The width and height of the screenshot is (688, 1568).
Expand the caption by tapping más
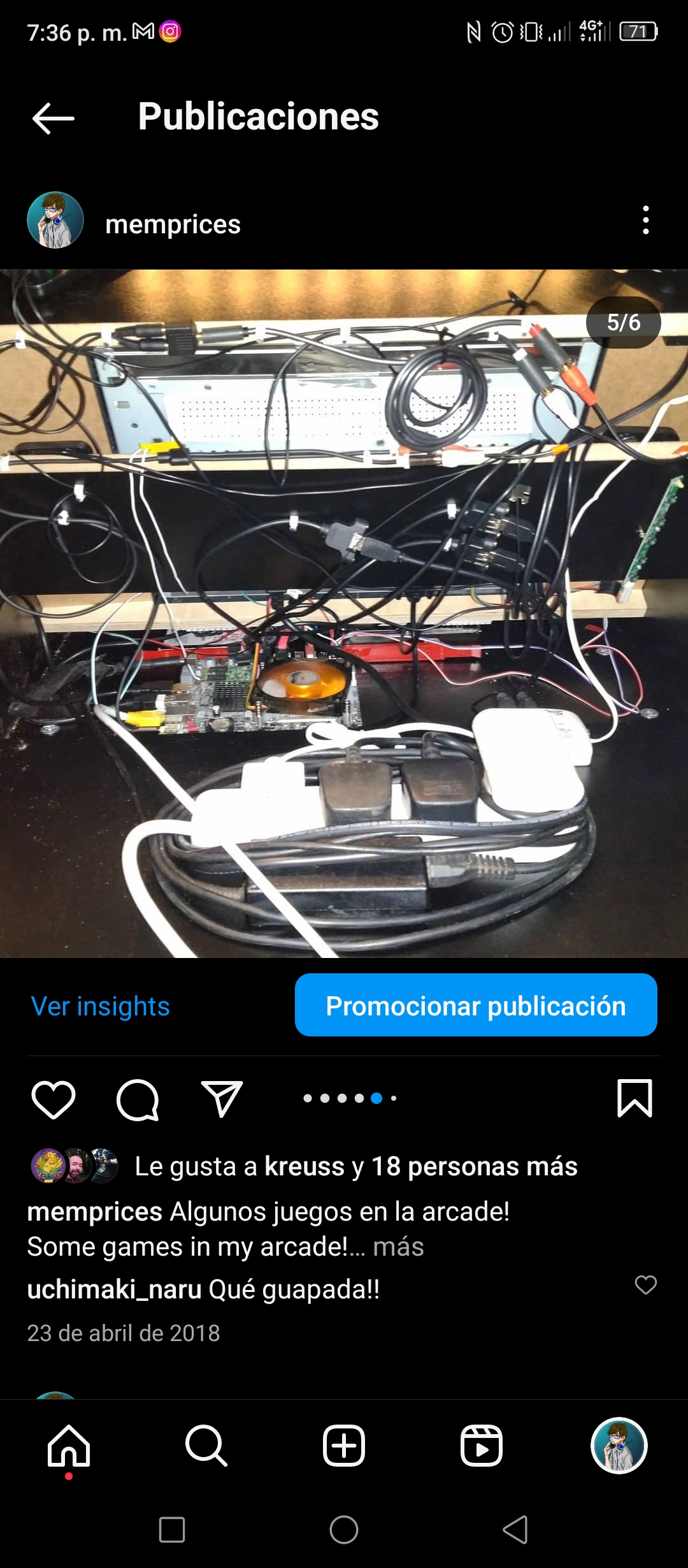[x=398, y=1247]
